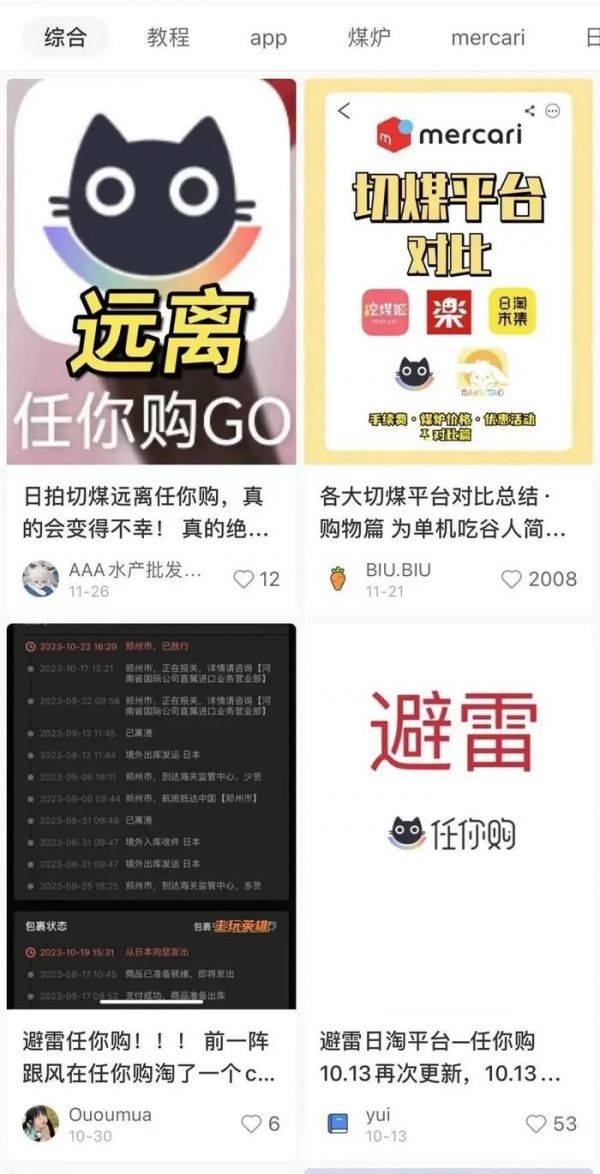Open the 避雷任你购 shipping log post
The width and height of the screenshot is (600, 1174).
click(x=151, y=815)
